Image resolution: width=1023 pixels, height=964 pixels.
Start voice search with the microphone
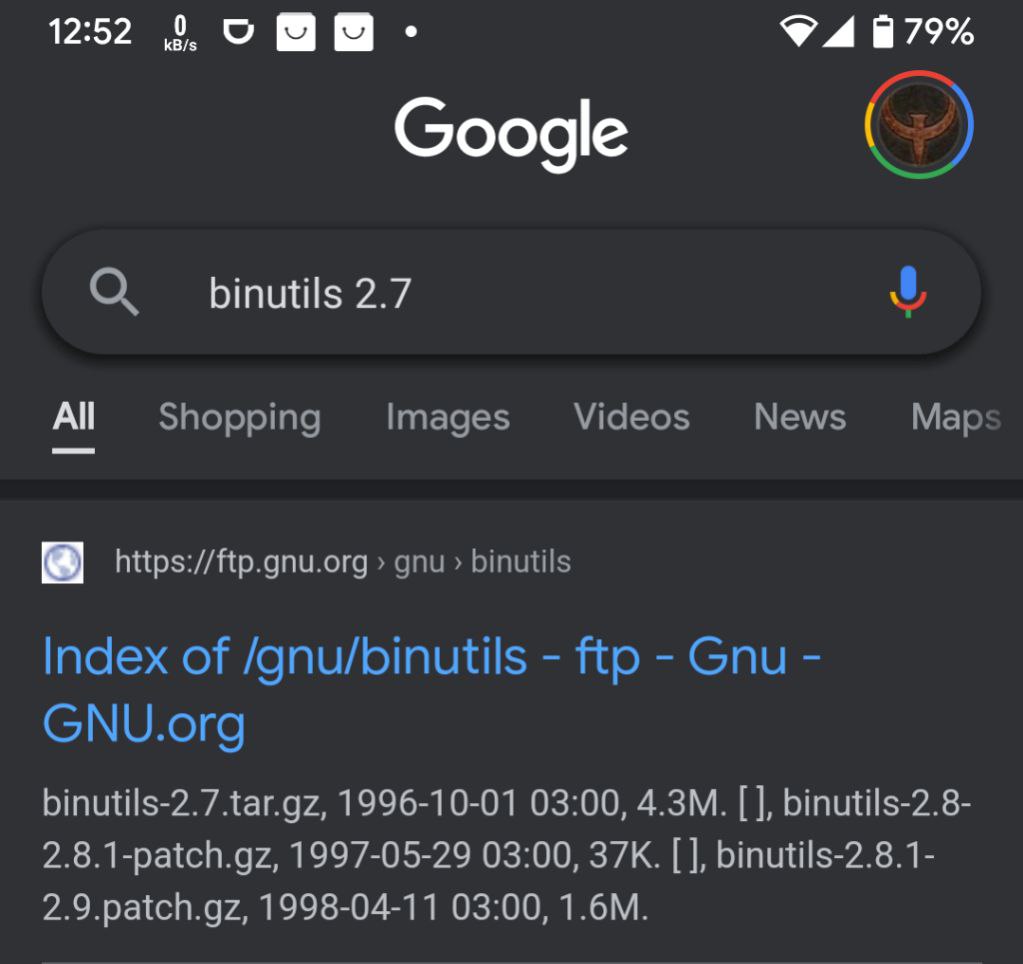(x=907, y=291)
